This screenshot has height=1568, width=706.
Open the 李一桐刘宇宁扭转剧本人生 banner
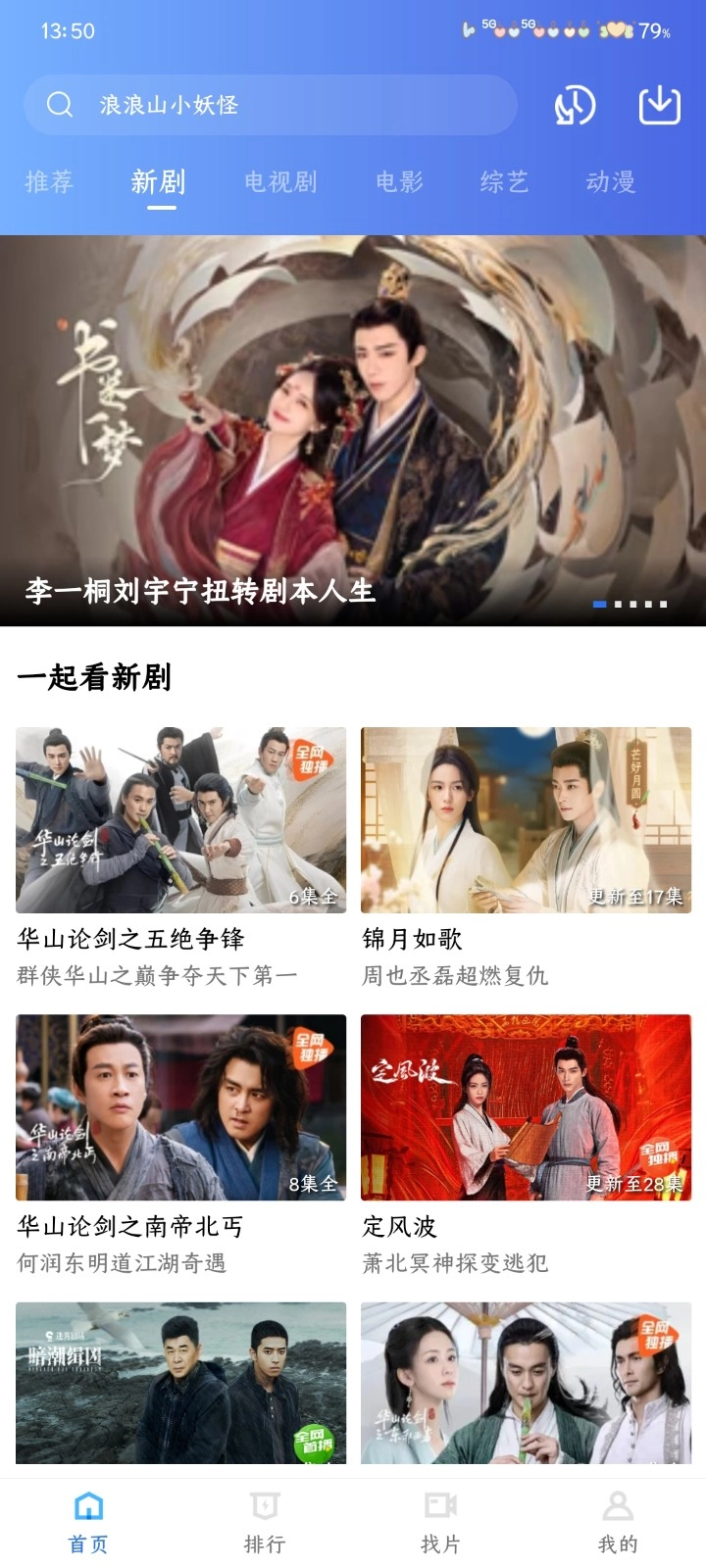pos(353,431)
